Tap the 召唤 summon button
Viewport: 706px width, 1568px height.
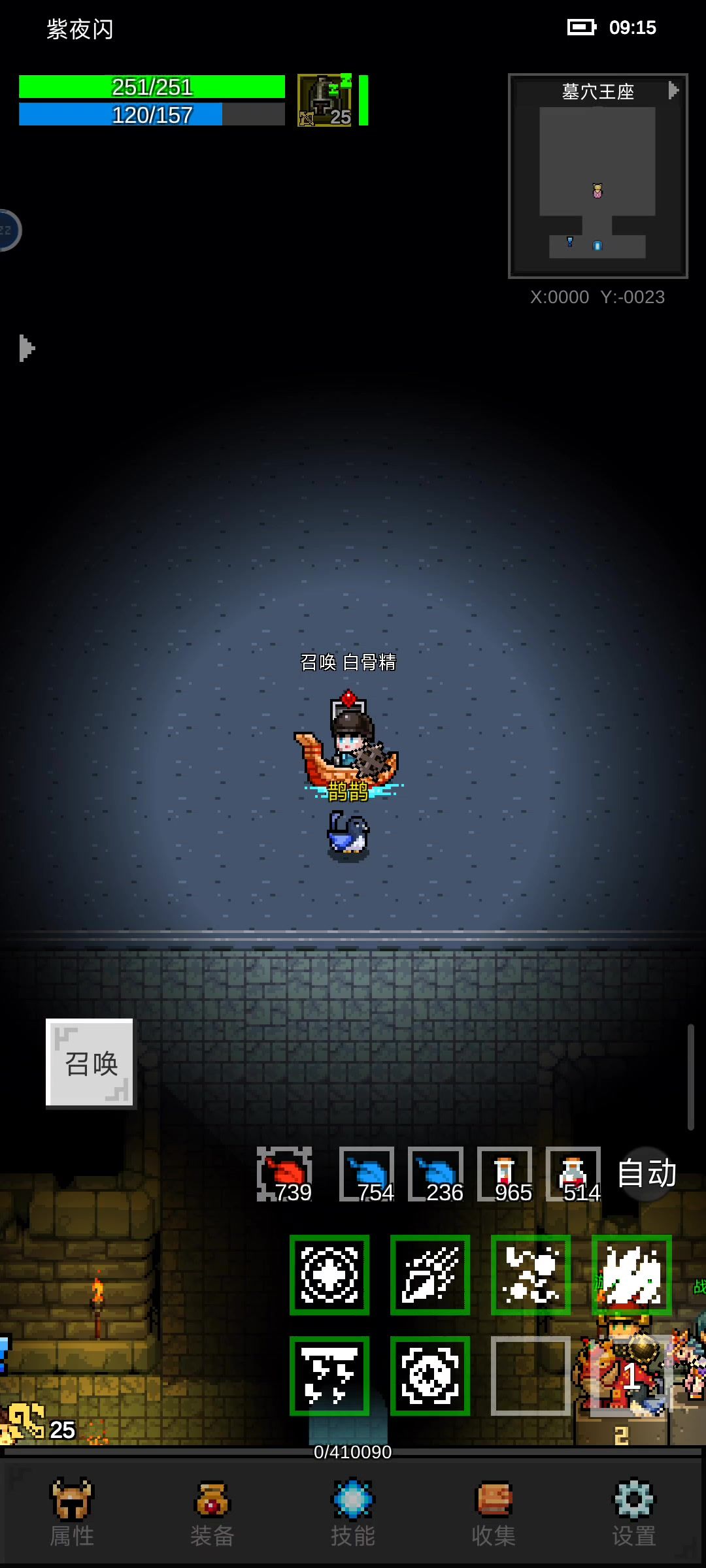90,1063
